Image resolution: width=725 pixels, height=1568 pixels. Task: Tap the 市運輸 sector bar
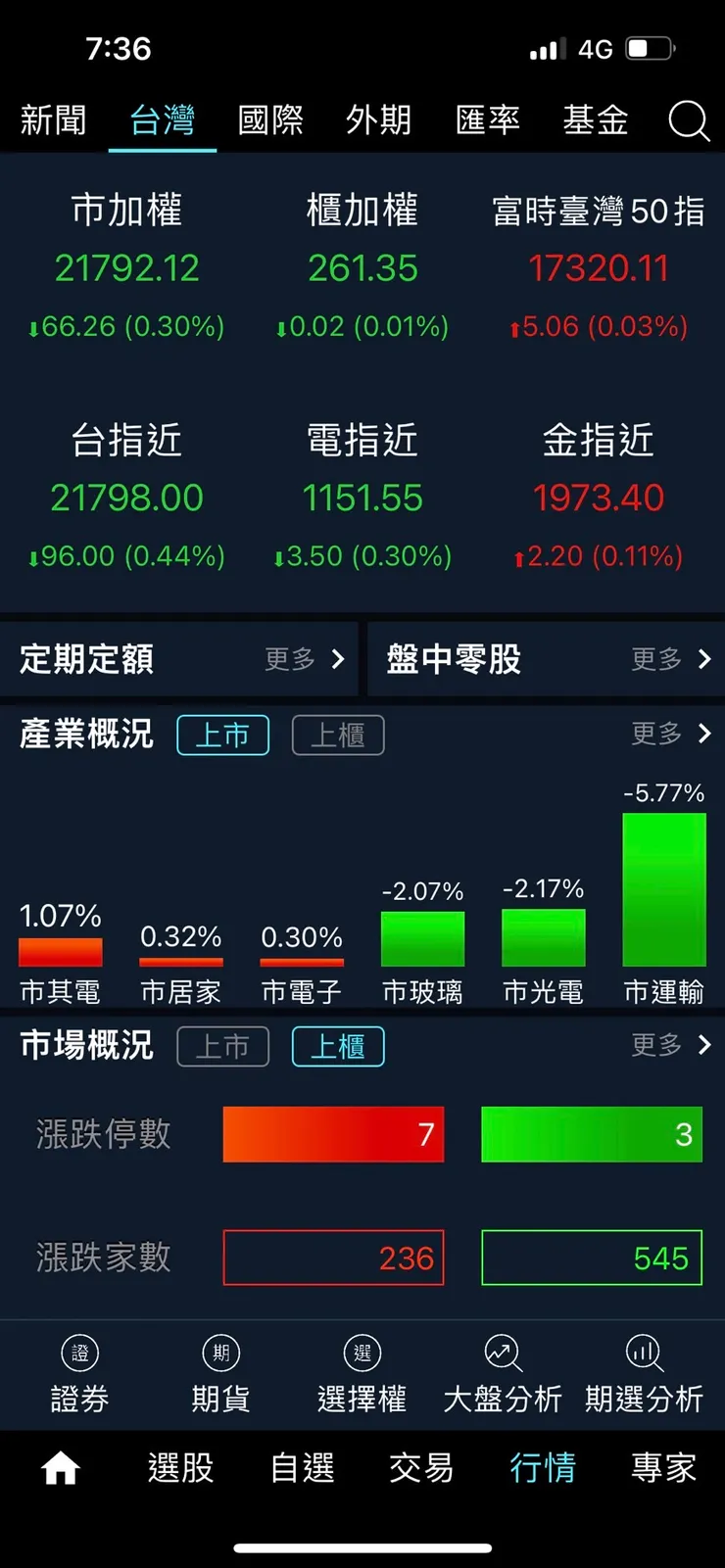click(x=663, y=891)
